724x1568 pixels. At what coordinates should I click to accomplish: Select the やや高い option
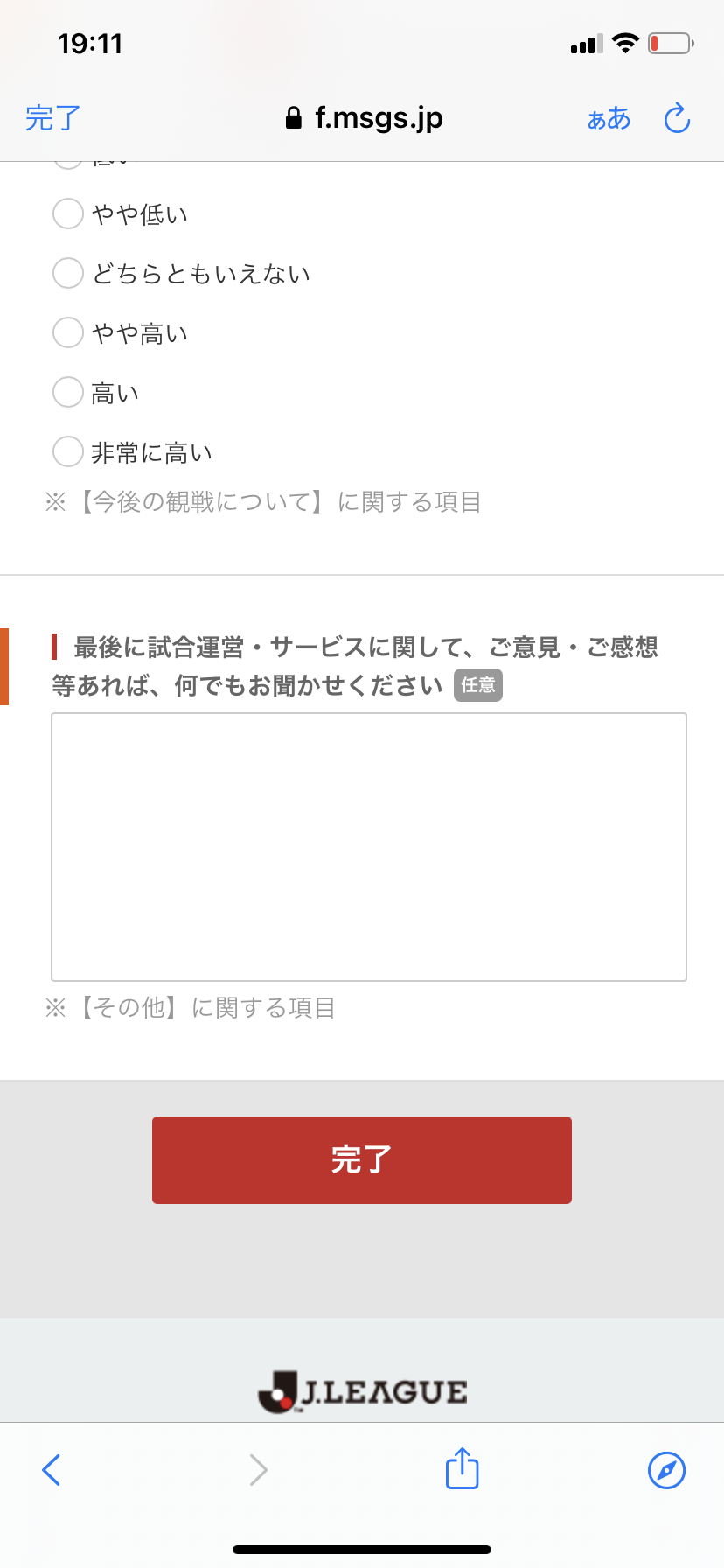coord(68,332)
